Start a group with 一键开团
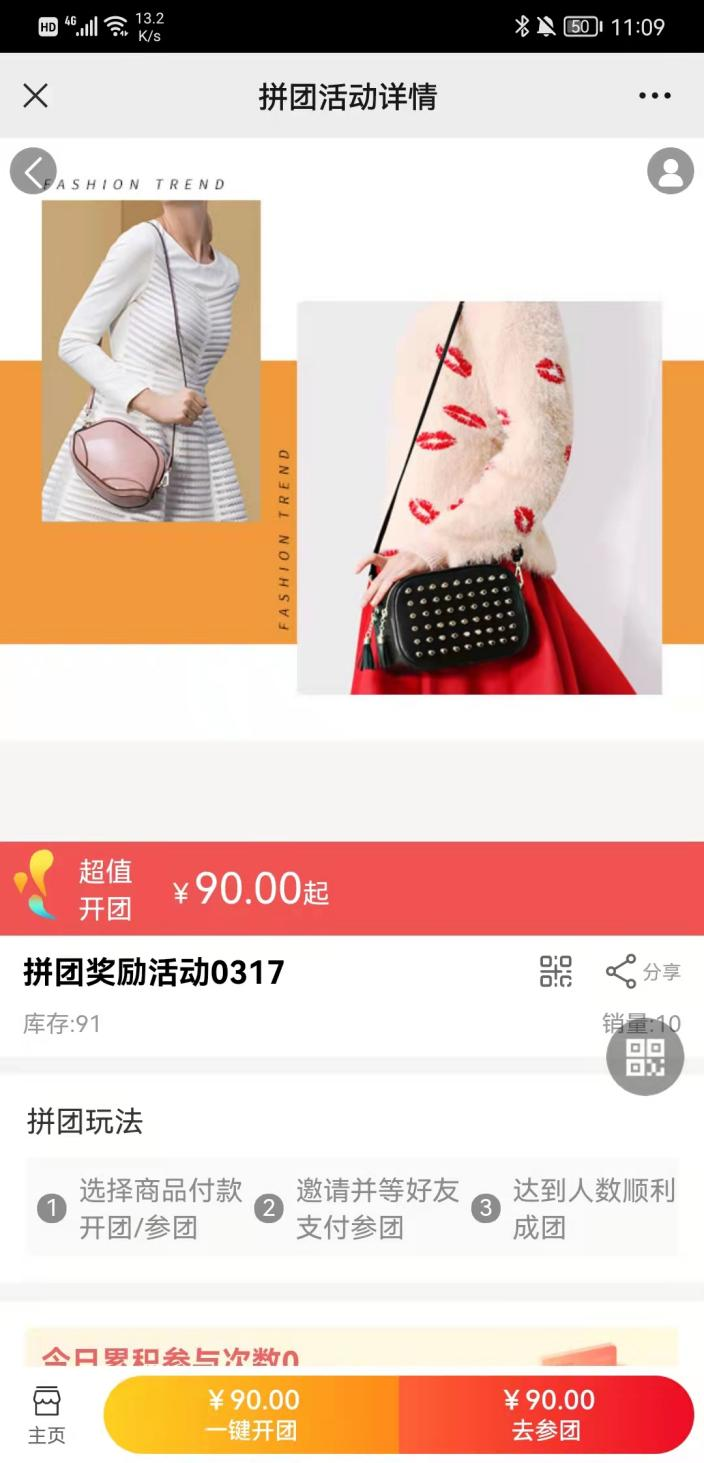 coord(252,1414)
